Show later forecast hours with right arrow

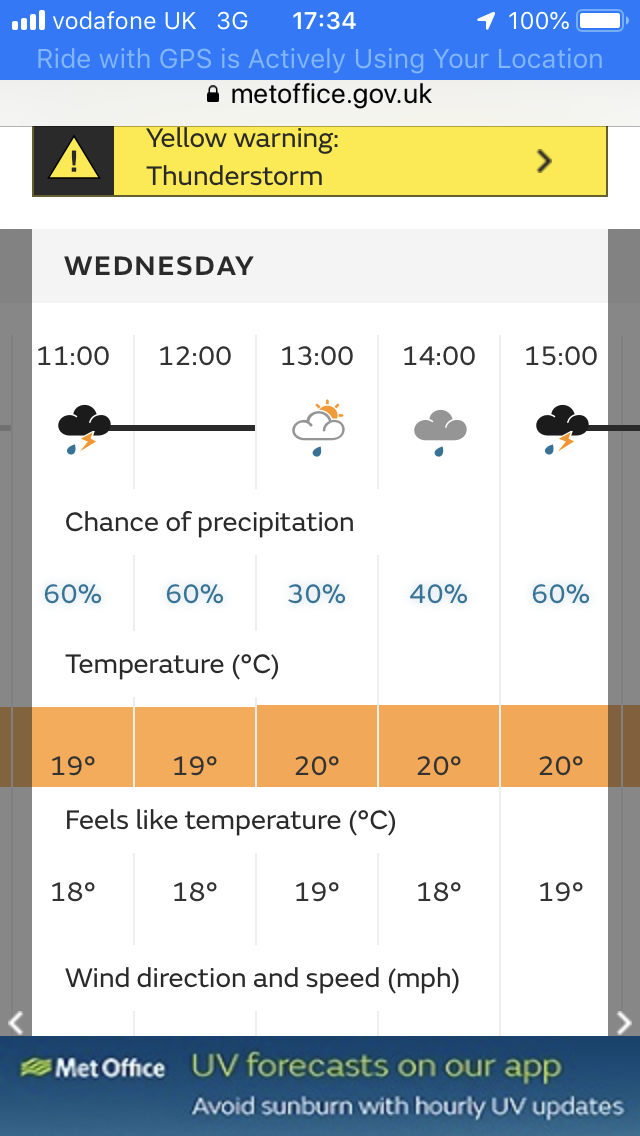click(624, 1021)
